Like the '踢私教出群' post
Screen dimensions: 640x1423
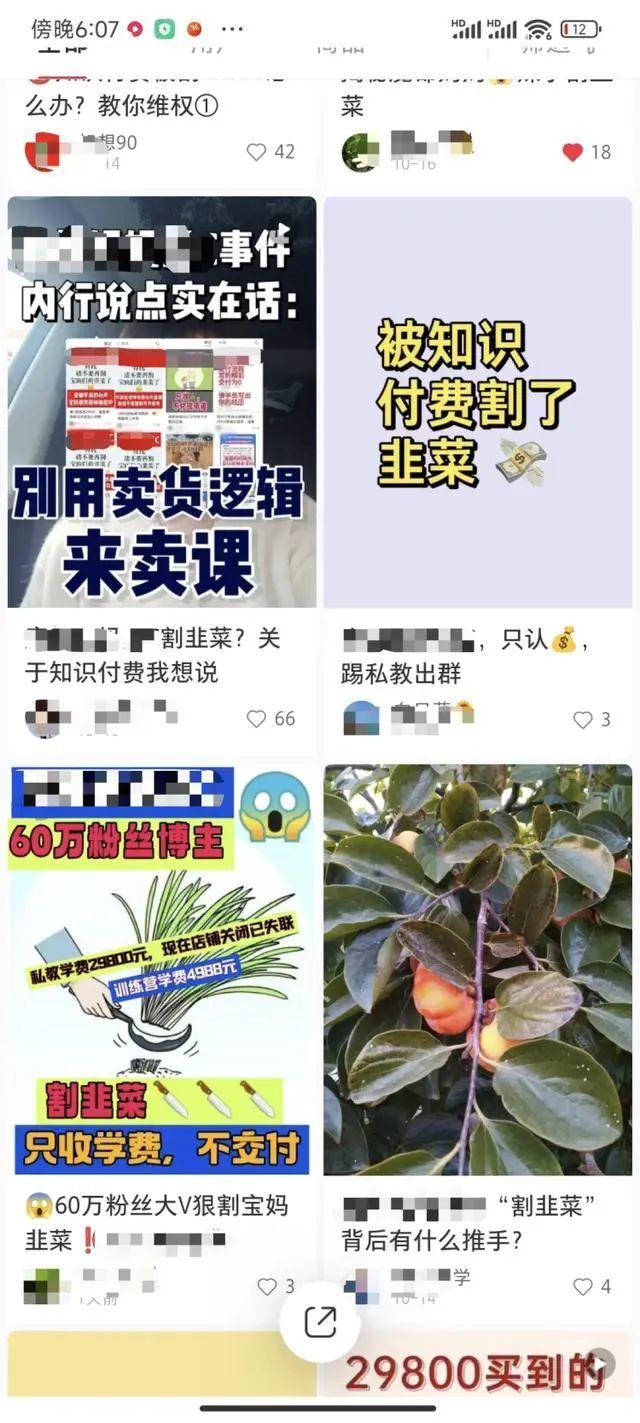(582, 720)
